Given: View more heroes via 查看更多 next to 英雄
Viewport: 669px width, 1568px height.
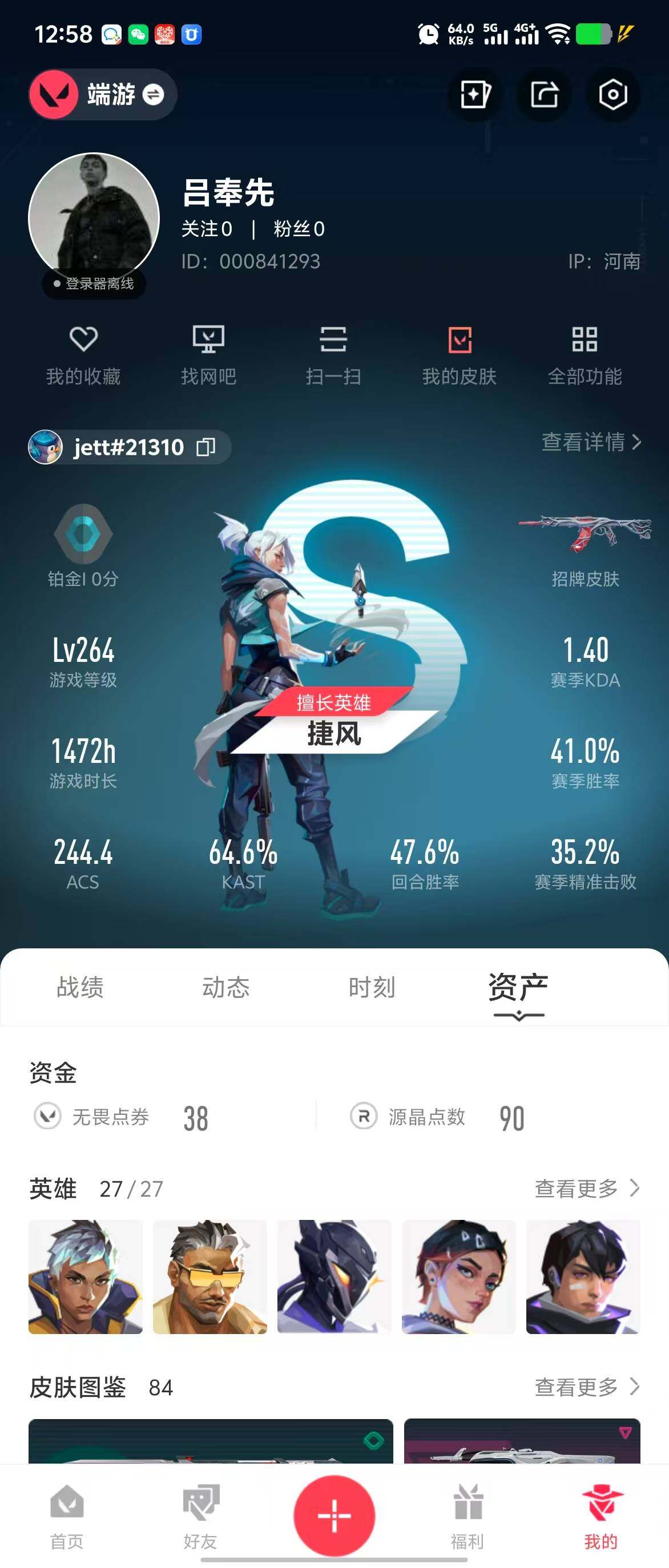Looking at the screenshot, I should click(587, 1187).
